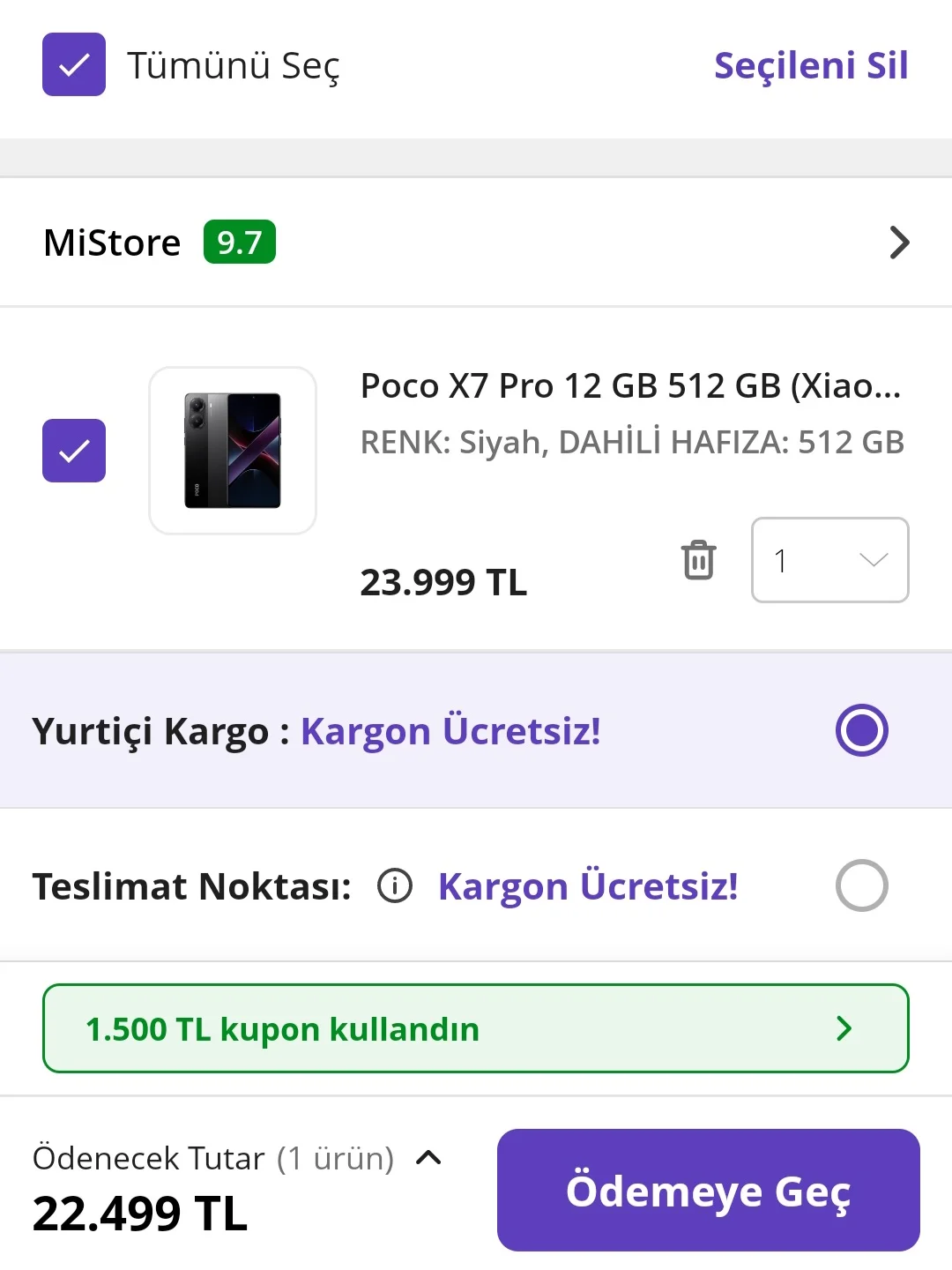952x1270 pixels.
Task: Select Yurtiçi Kargo delivery option
Action: [861, 730]
